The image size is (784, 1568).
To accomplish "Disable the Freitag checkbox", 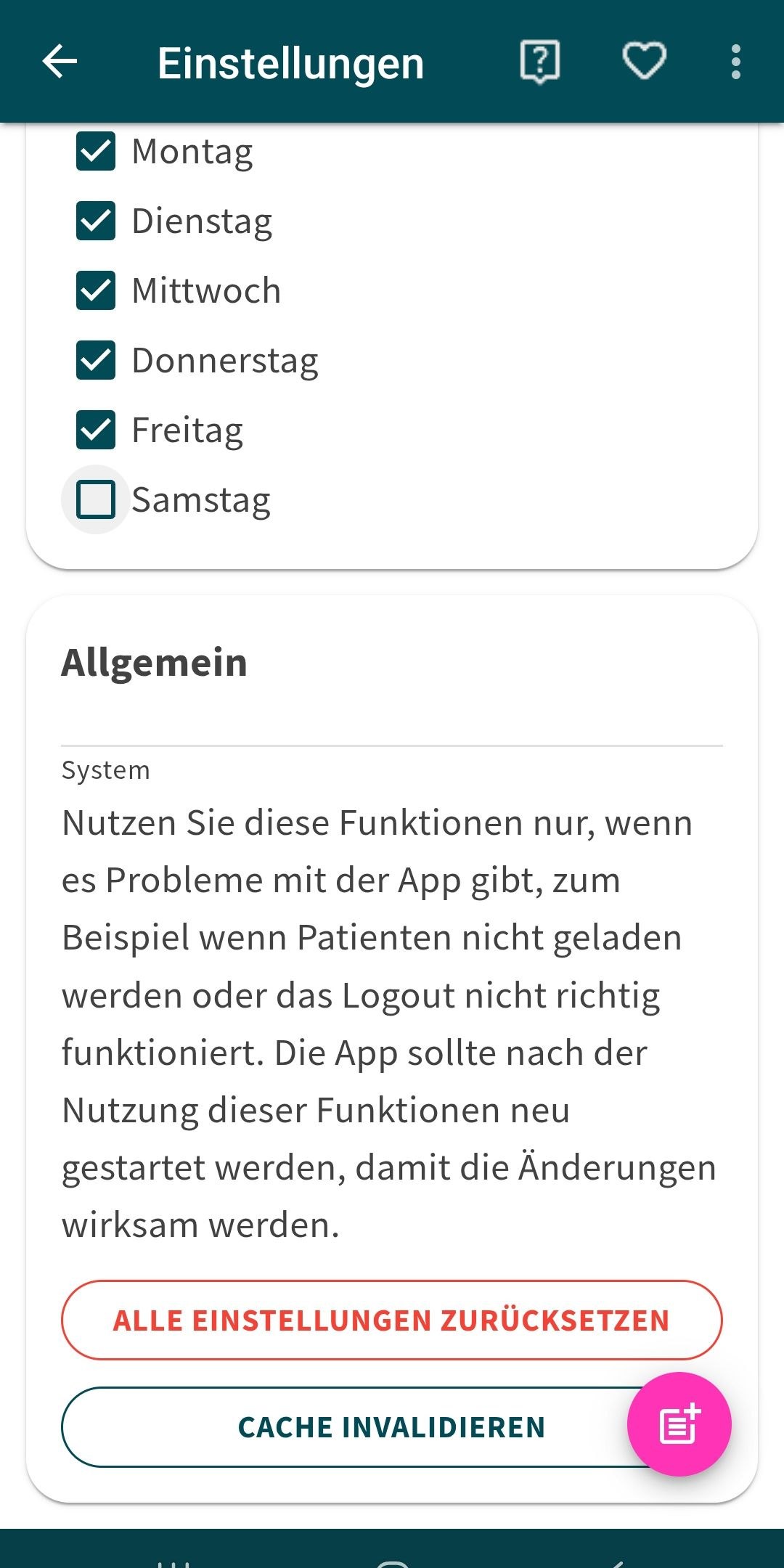I will tap(96, 430).
